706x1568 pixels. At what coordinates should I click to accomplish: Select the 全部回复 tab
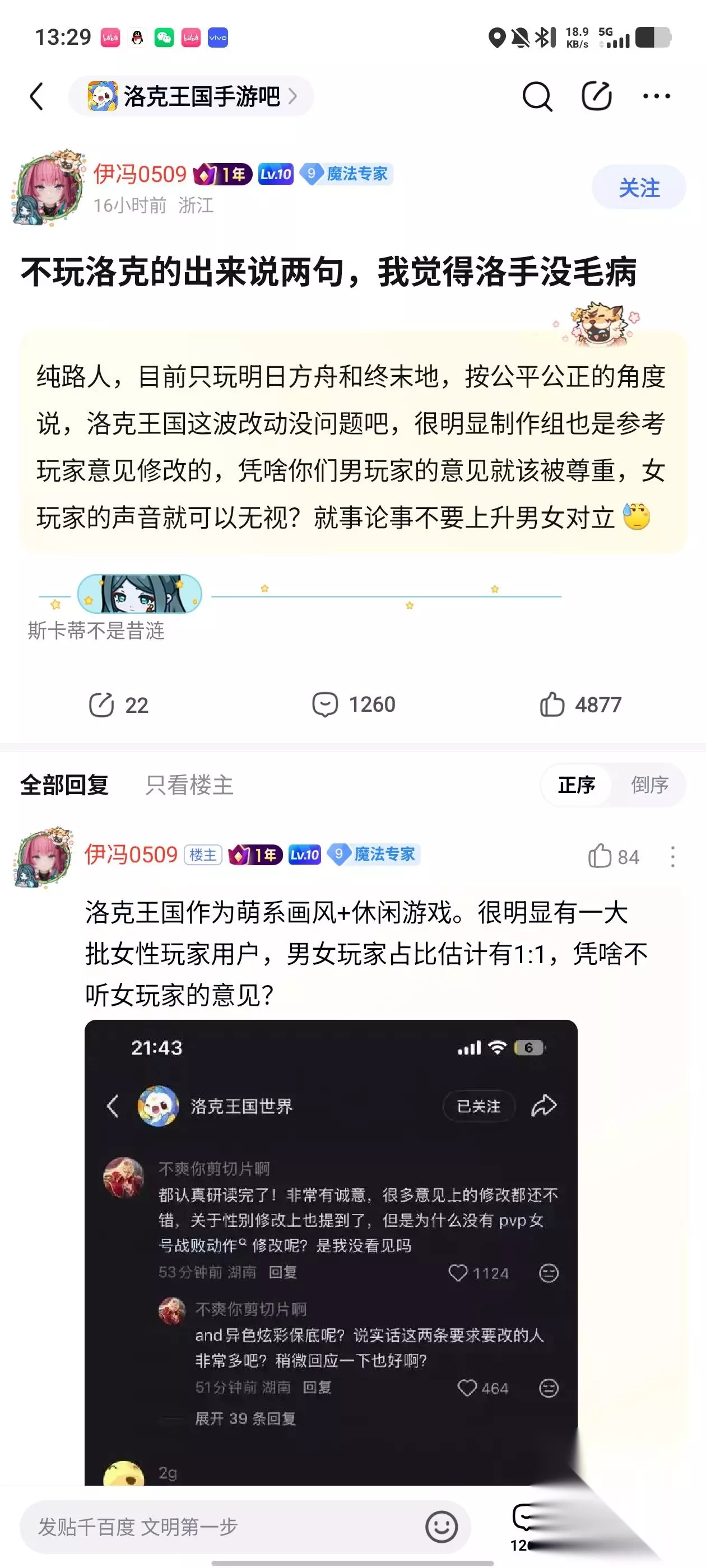[x=64, y=785]
